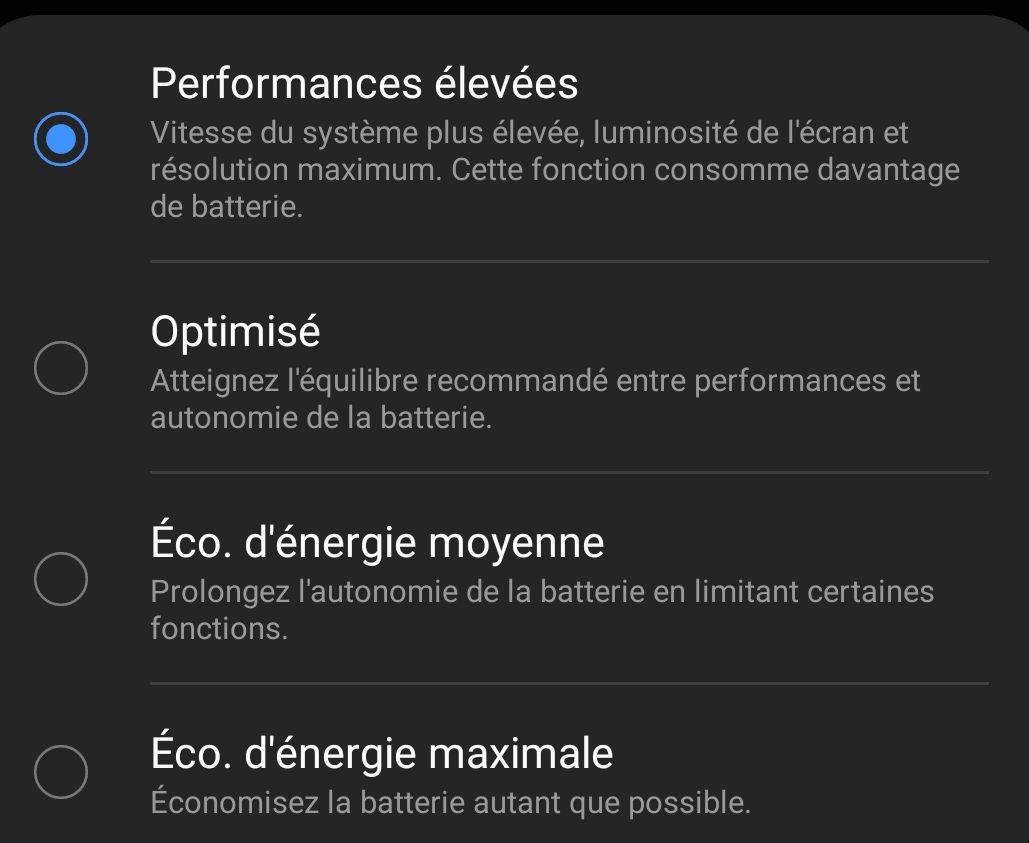
Task: Switch to Éco. d'énergie maximale mode
Action: (60, 772)
